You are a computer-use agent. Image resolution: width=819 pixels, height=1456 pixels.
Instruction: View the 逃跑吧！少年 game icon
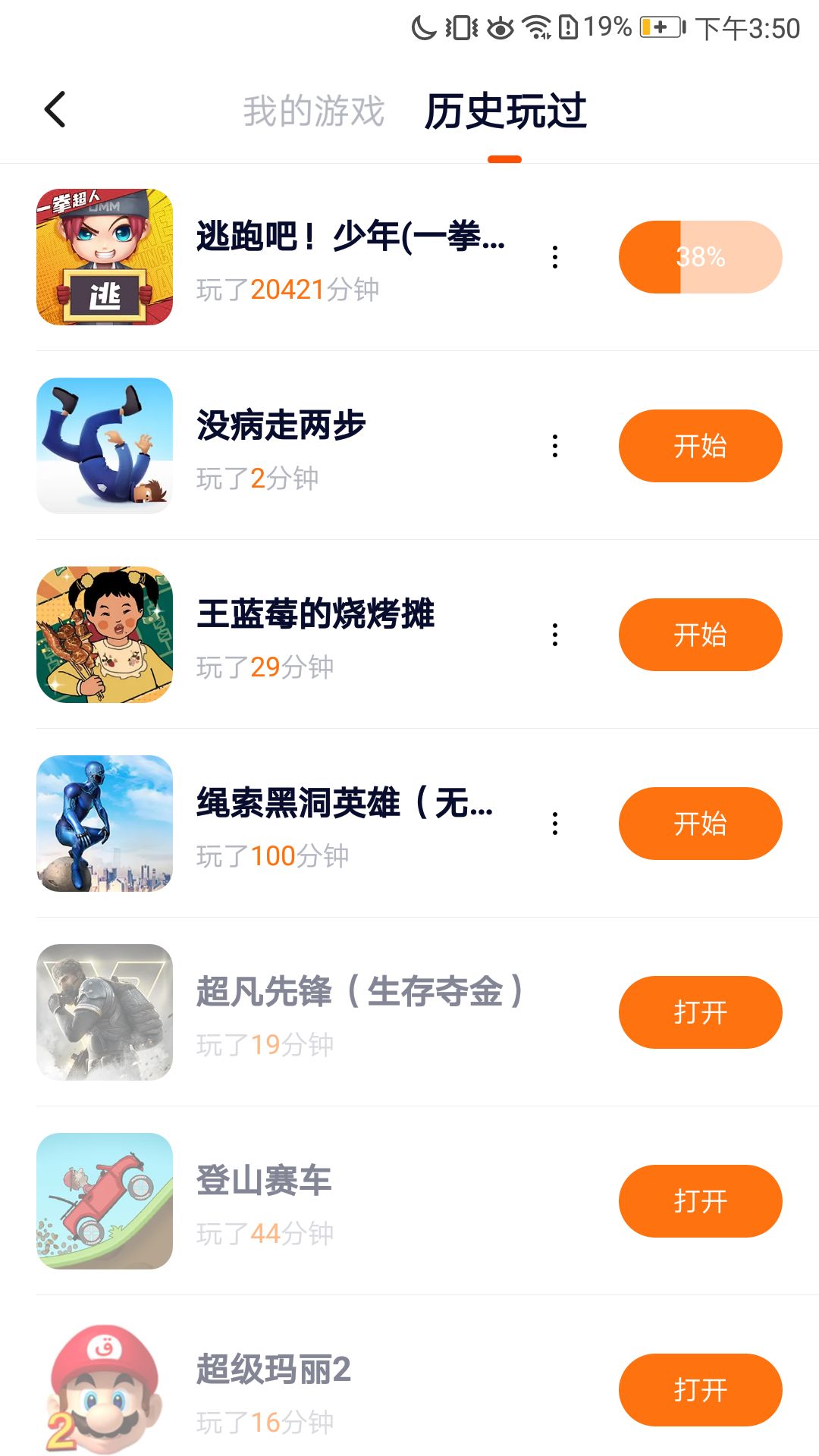[105, 257]
